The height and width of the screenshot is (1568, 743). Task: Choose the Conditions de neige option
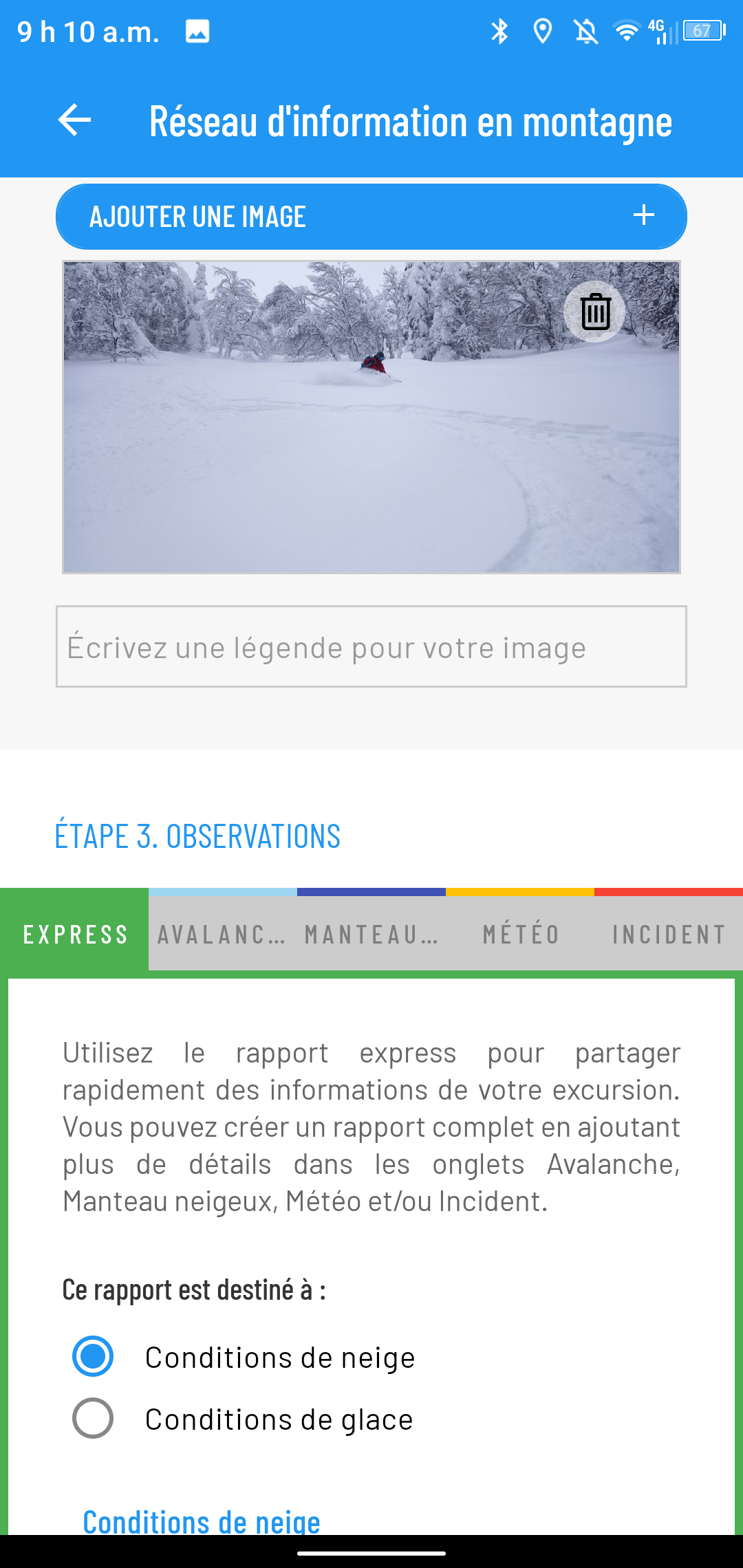[x=93, y=1356]
